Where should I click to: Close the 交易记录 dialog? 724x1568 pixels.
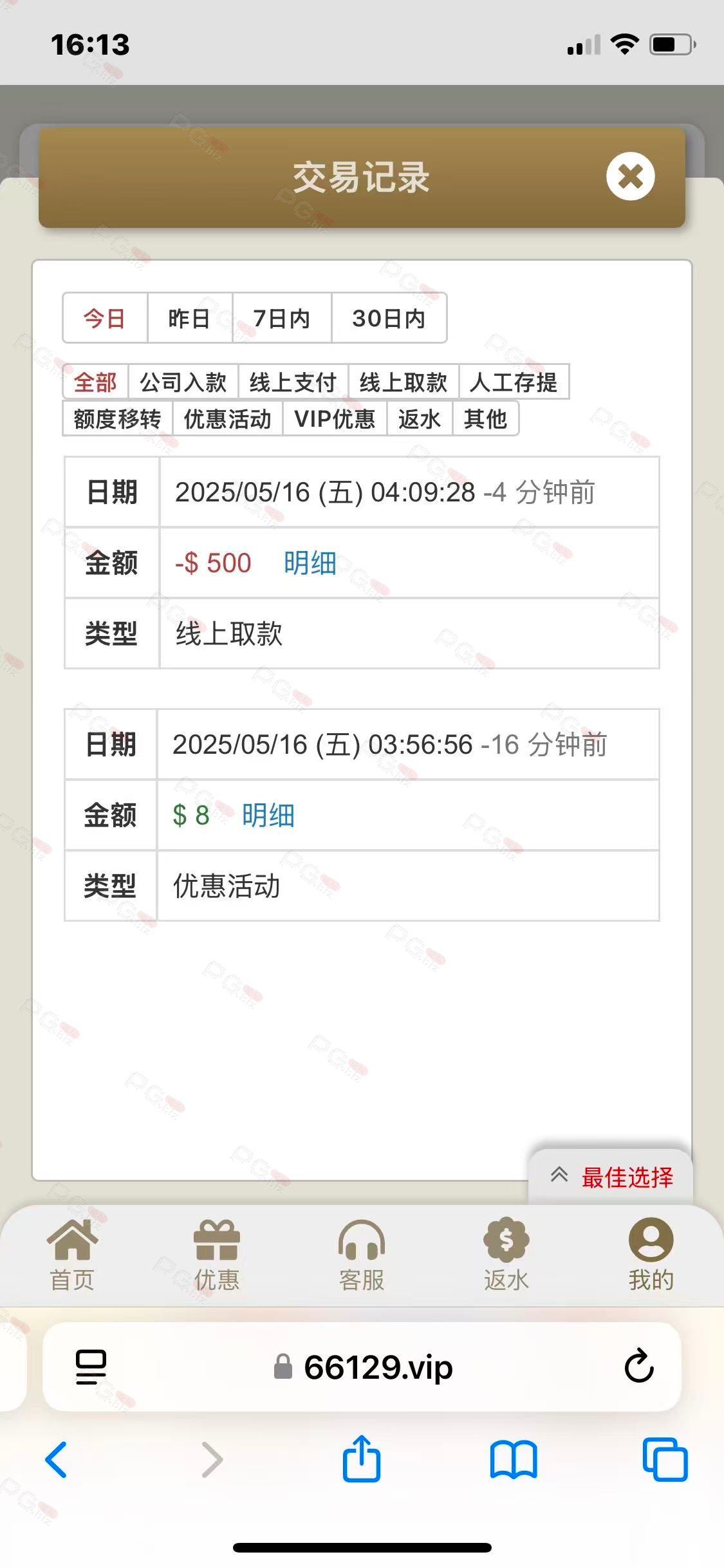[630, 176]
